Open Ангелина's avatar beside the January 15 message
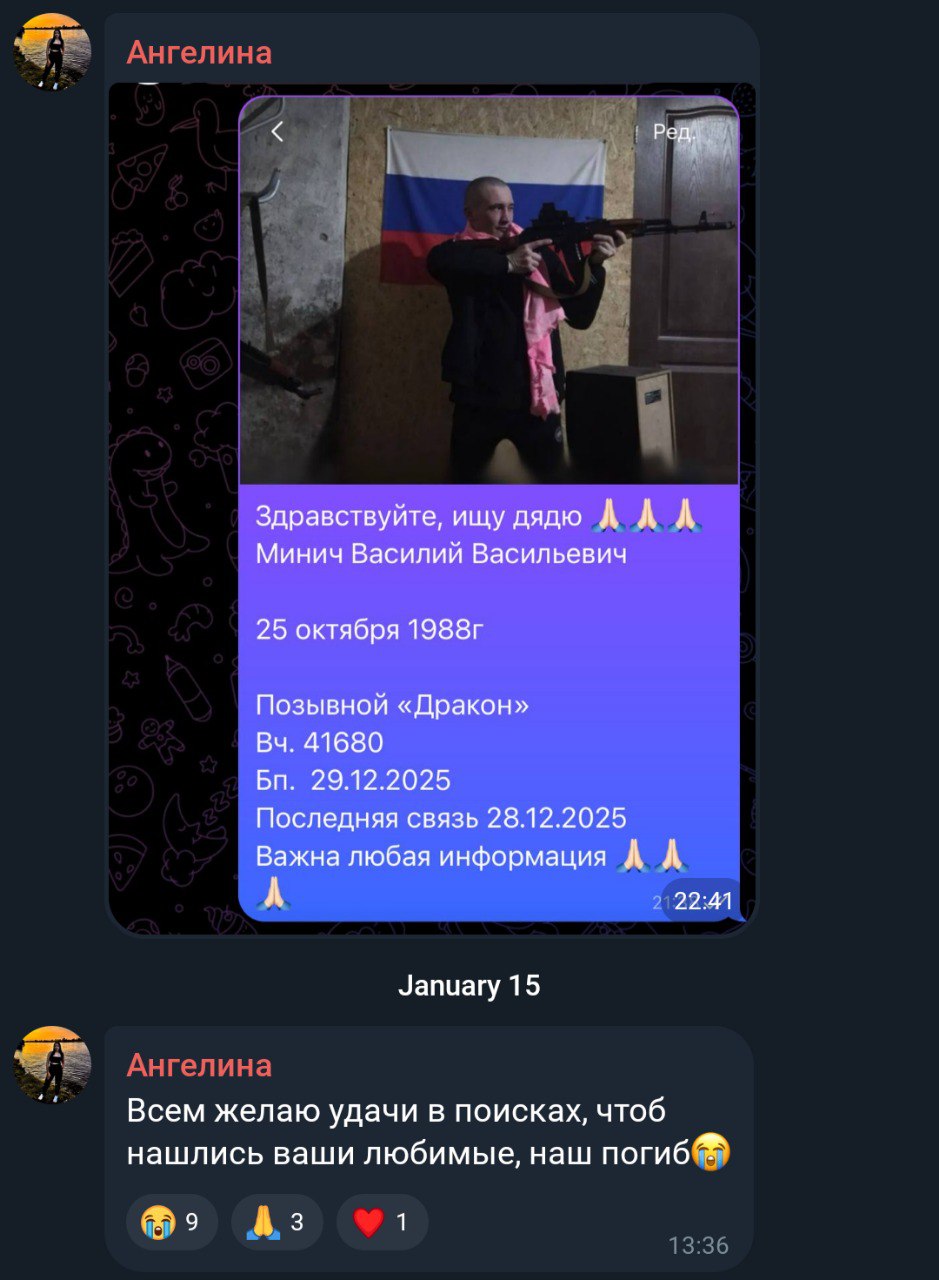 pyautogui.click(x=52, y=1065)
